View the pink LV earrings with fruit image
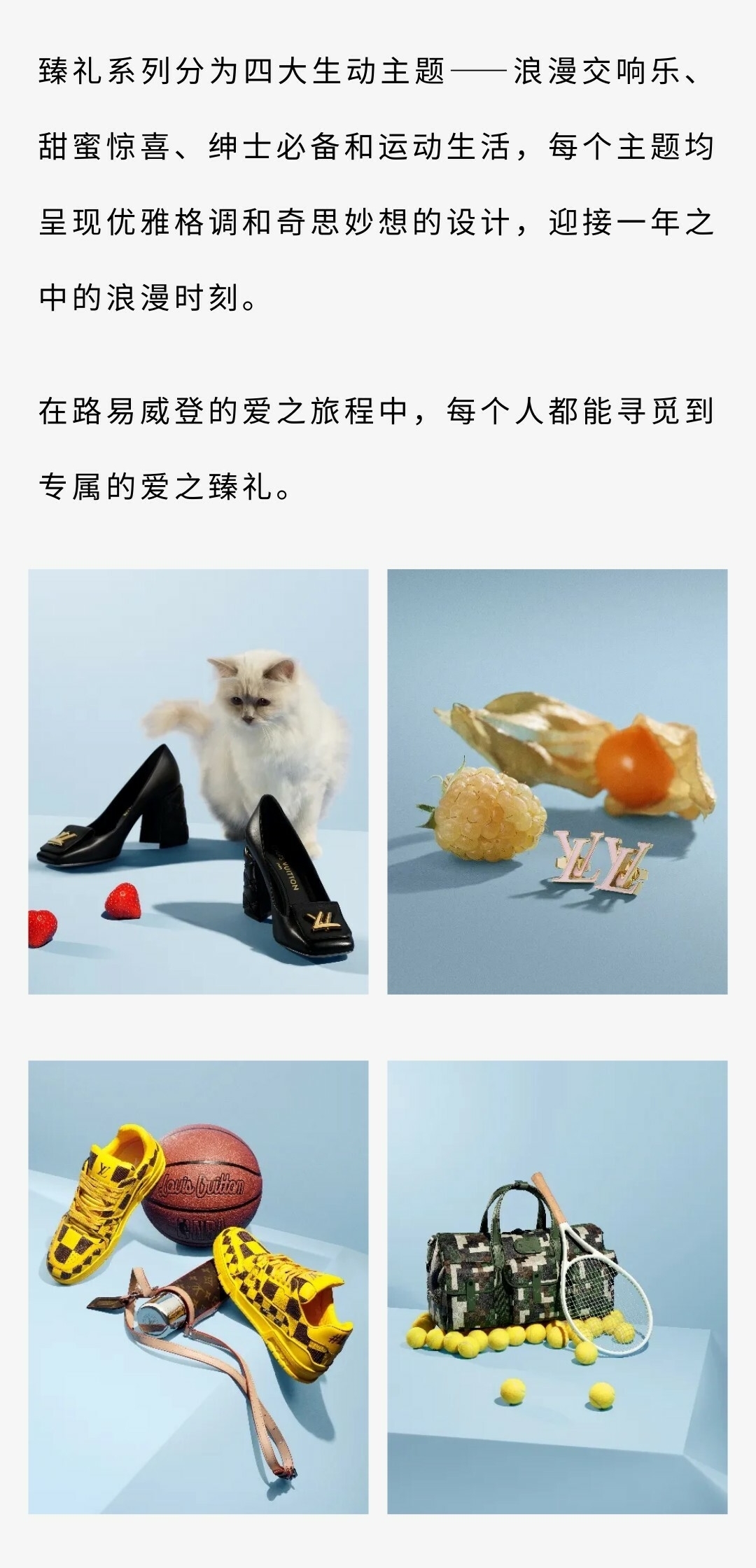 557,781
